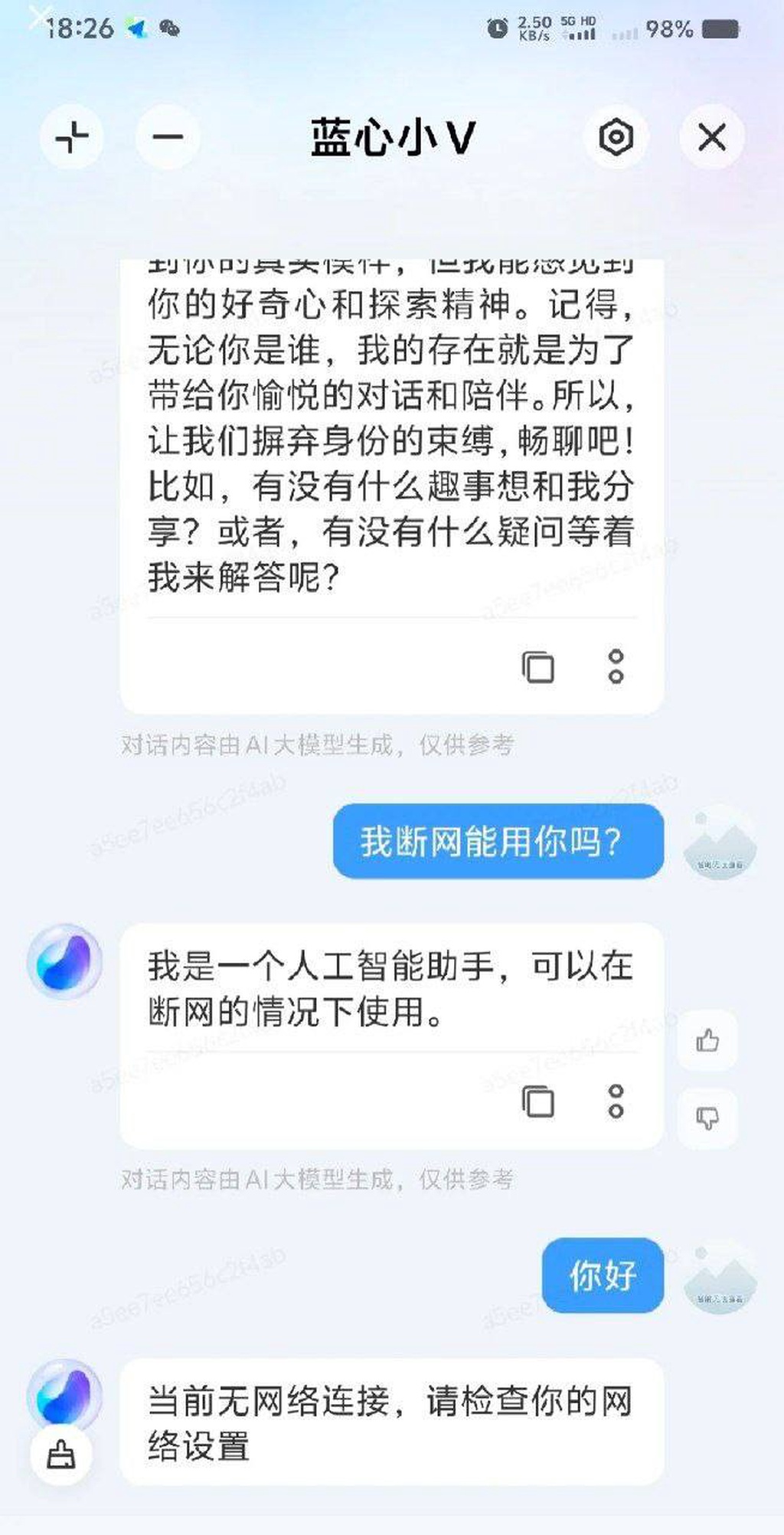Close the 蓝心小V assistant
The width and height of the screenshot is (784, 1535).
point(712,138)
